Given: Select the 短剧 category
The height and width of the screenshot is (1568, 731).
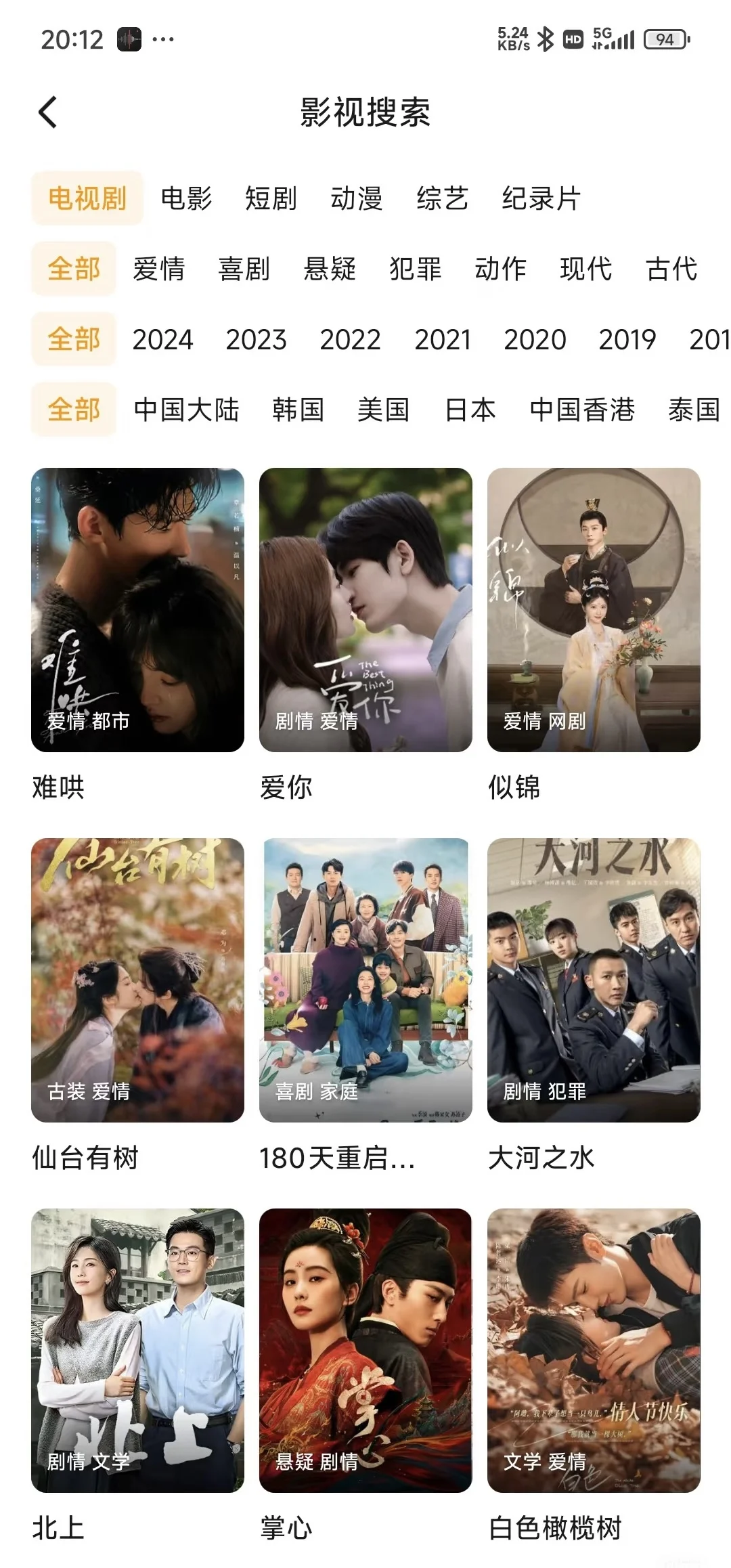Looking at the screenshot, I should pyautogui.click(x=271, y=198).
